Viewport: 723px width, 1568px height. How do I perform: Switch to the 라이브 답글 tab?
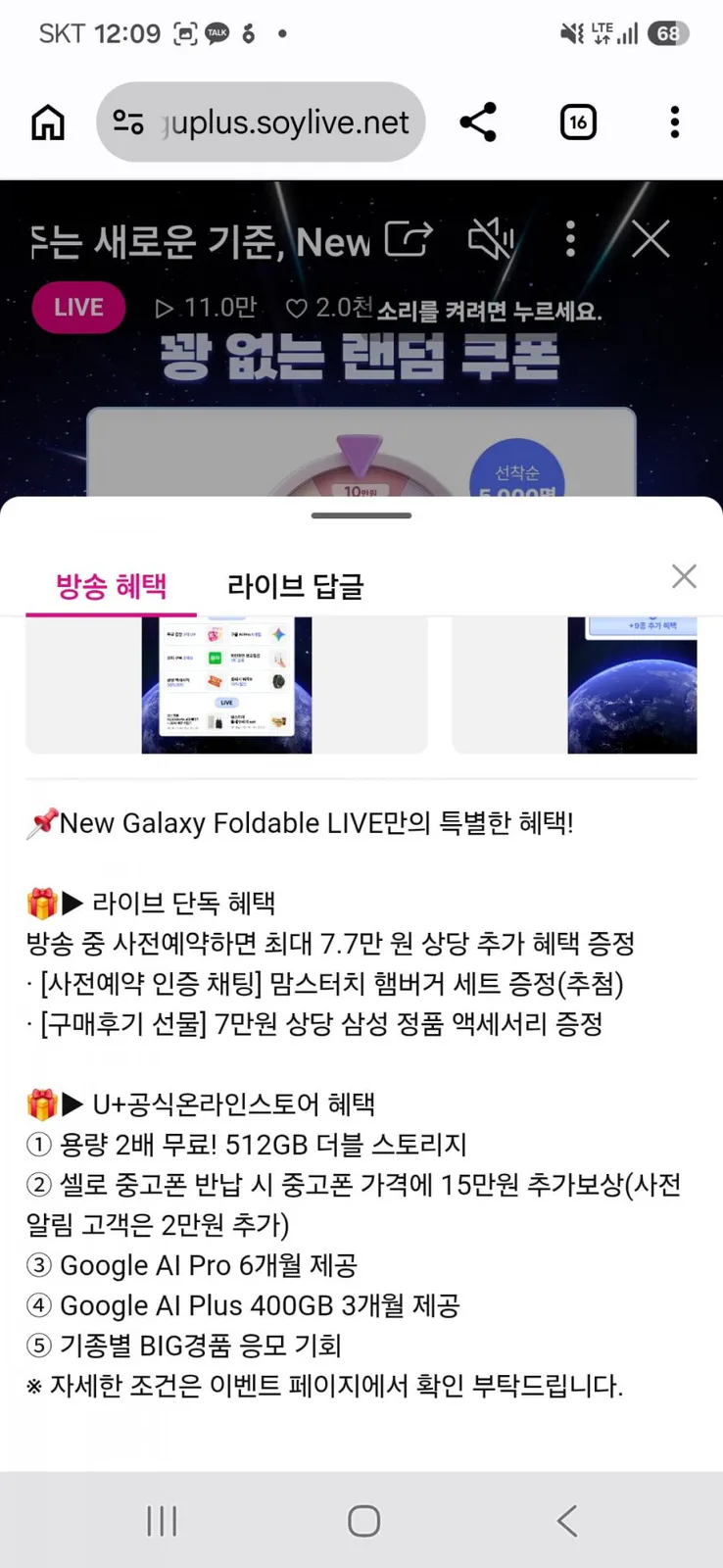point(295,586)
